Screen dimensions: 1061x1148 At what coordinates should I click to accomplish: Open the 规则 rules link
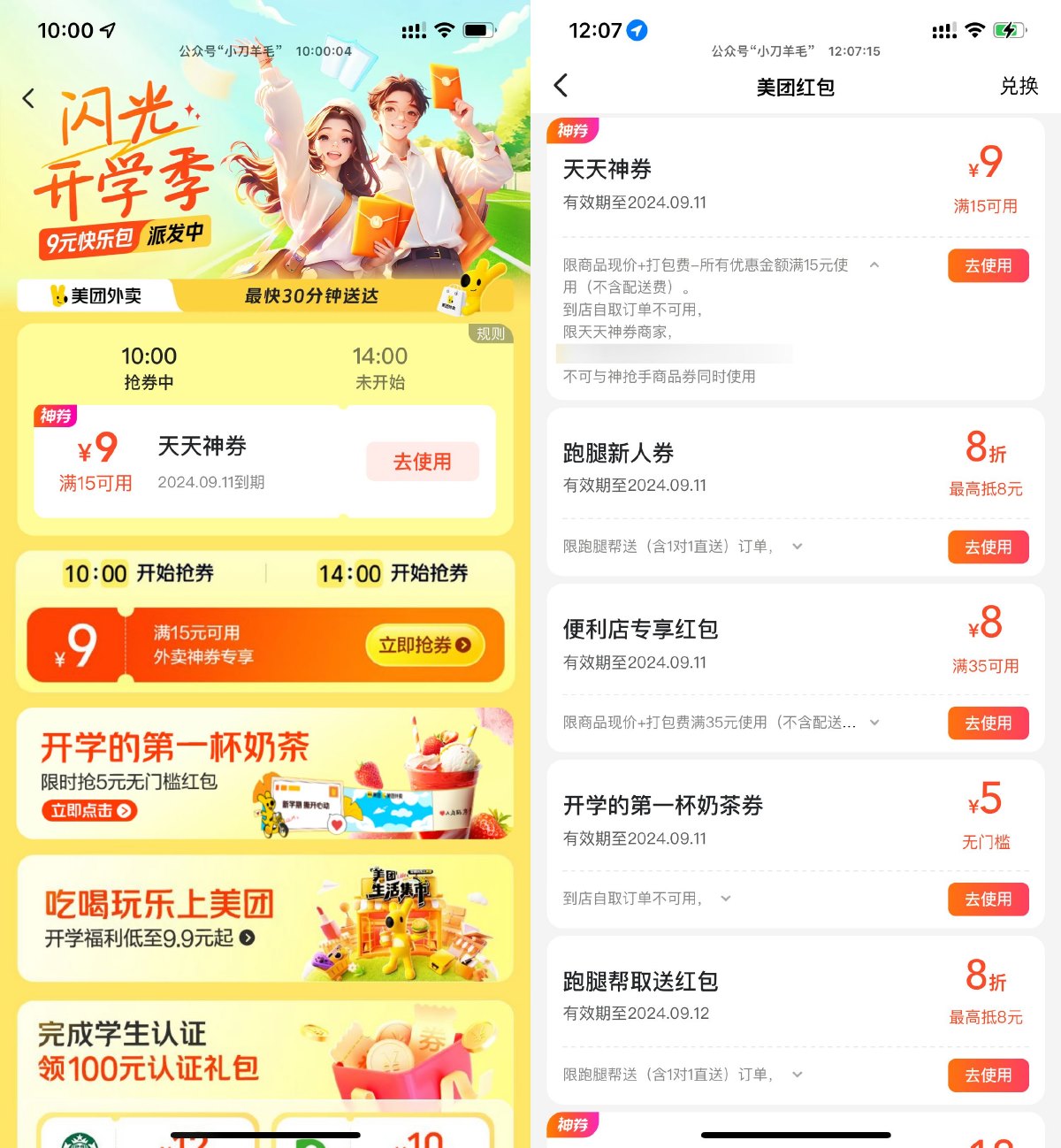click(491, 333)
